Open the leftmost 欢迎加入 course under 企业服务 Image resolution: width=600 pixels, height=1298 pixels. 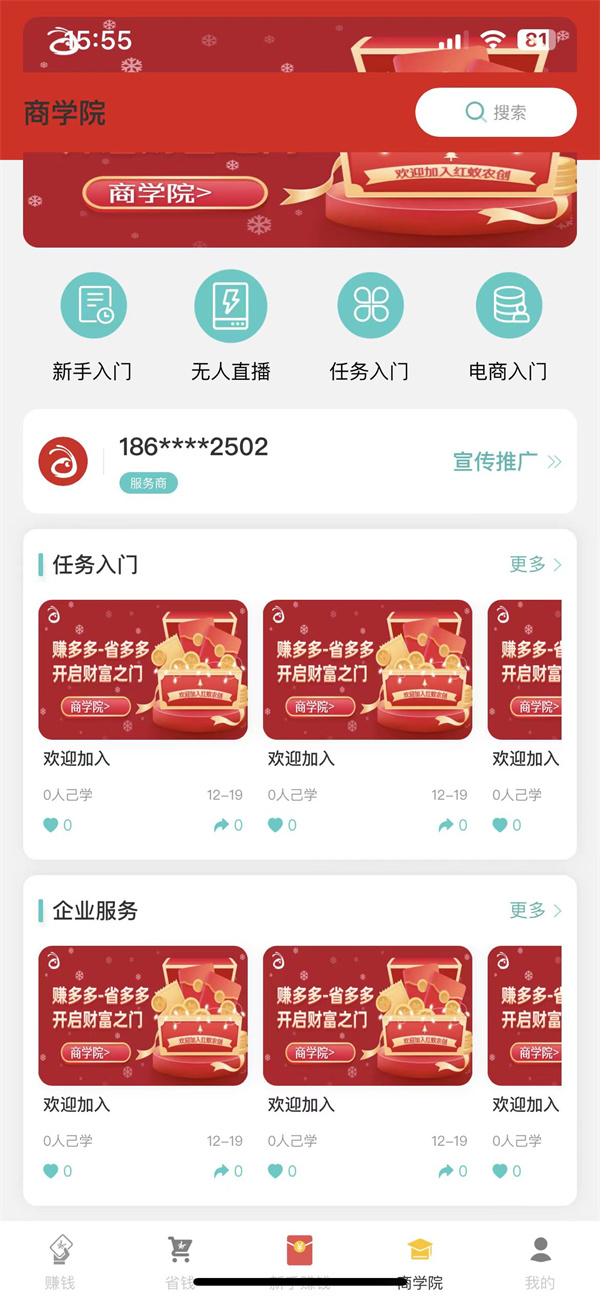click(143, 1015)
